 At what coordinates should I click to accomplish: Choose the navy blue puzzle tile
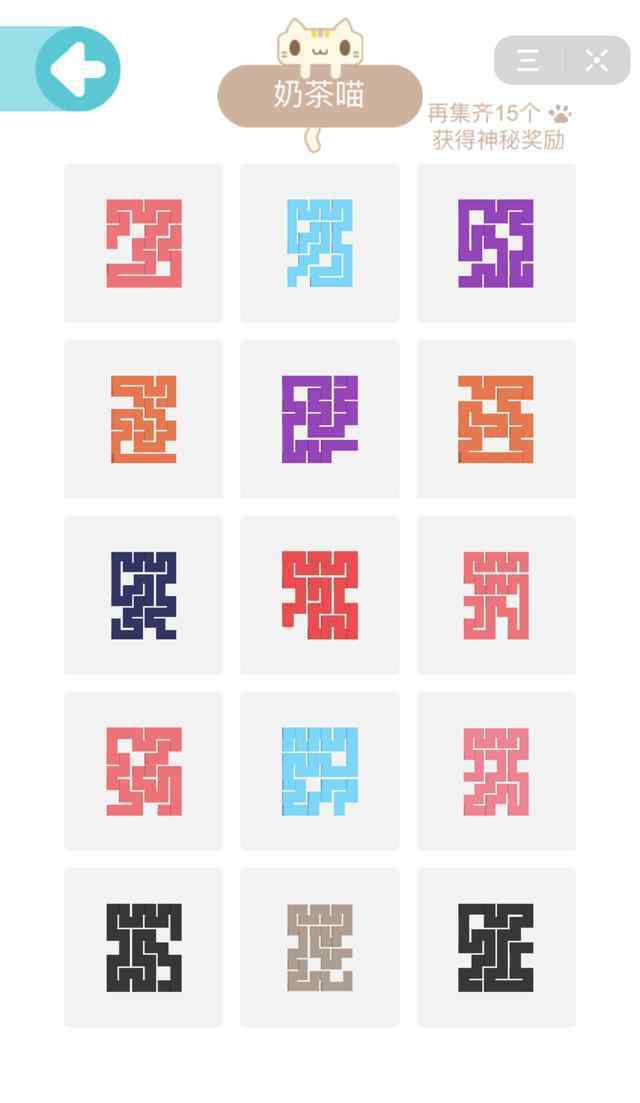tap(143, 595)
